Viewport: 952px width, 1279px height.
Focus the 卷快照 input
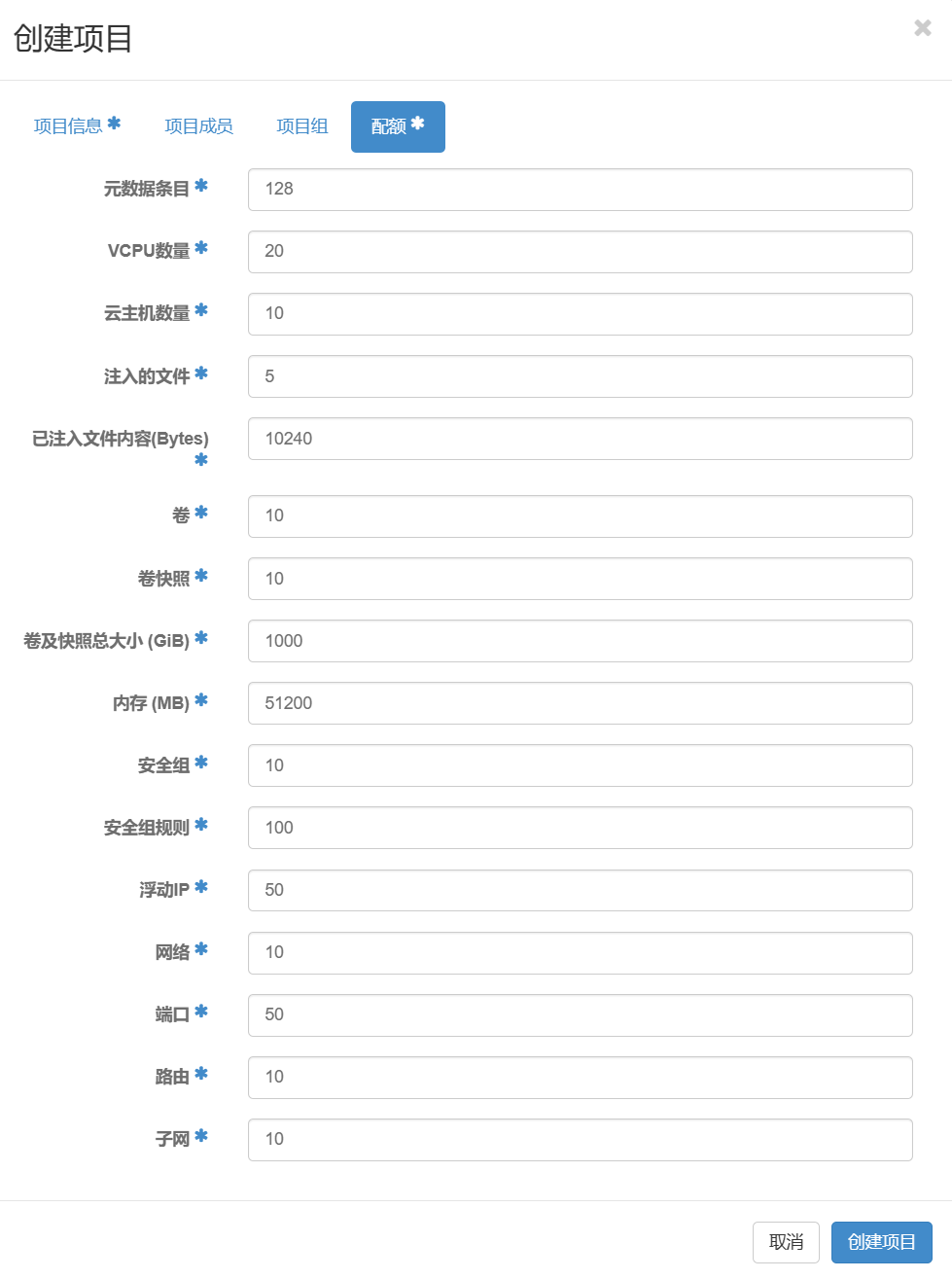[580, 579]
